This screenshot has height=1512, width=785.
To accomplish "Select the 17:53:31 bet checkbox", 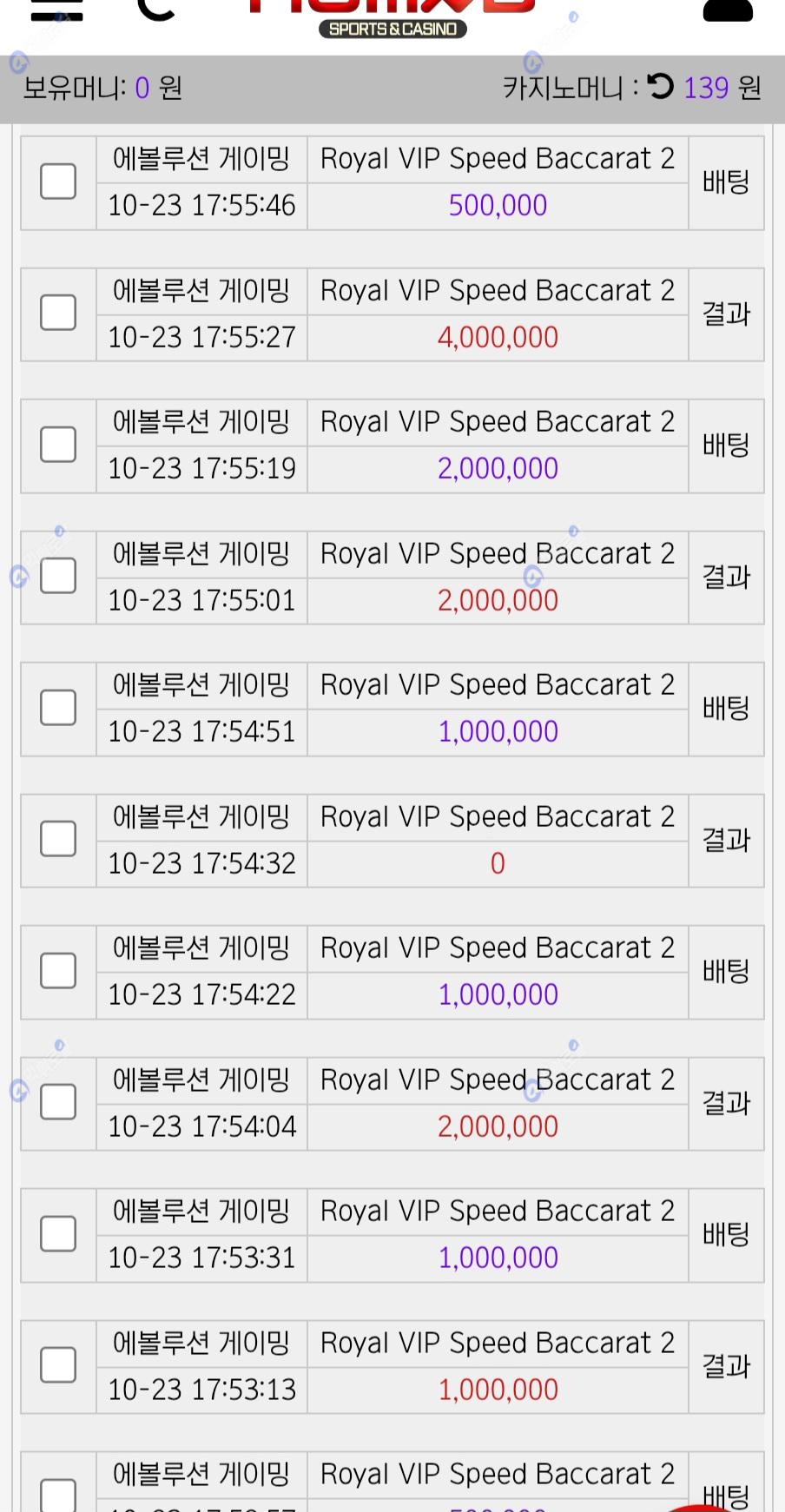I will tap(58, 1234).
